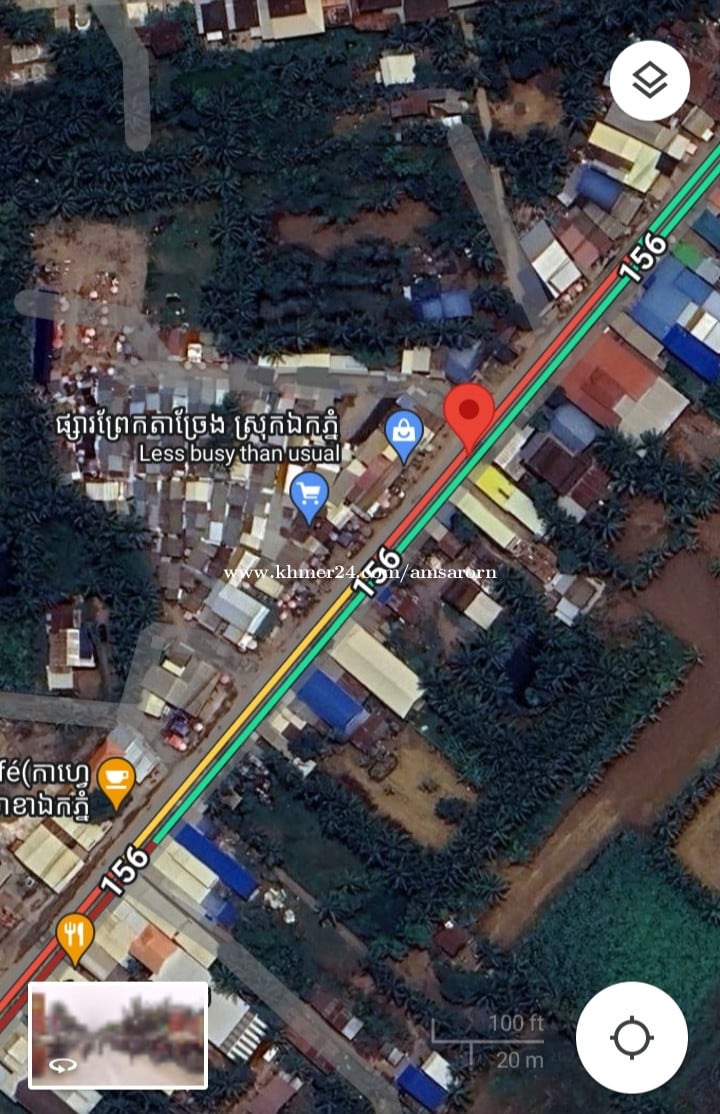Center map on my current location
The height and width of the screenshot is (1114, 720).
tap(631, 1037)
